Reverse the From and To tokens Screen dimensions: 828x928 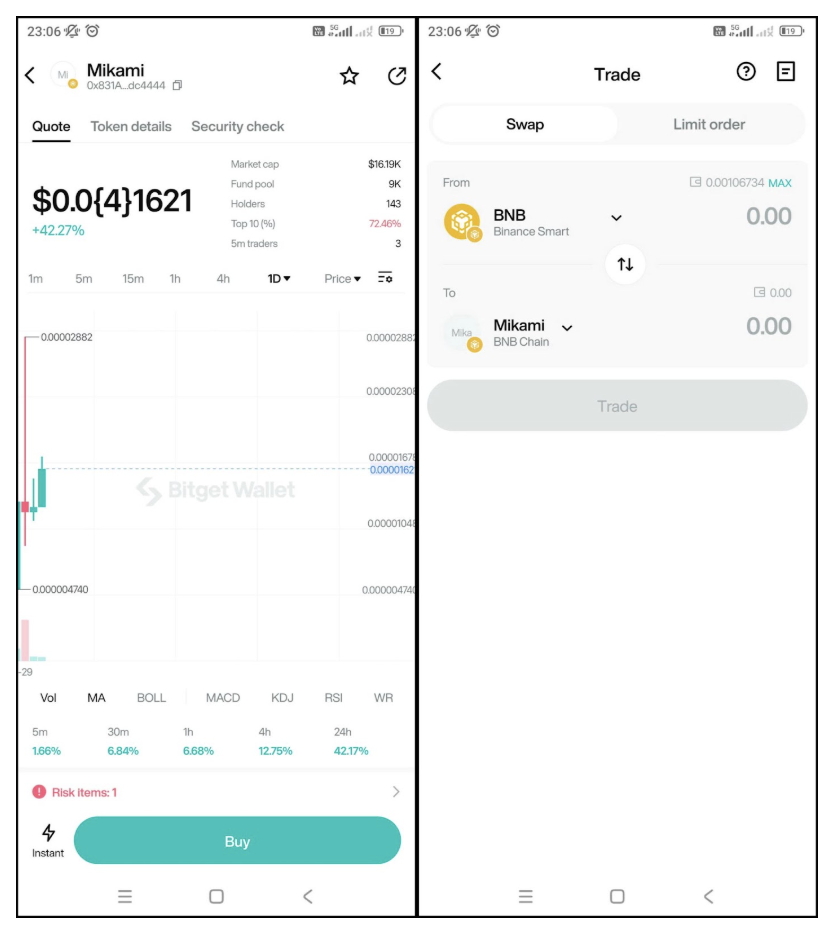pyautogui.click(x=625, y=264)
